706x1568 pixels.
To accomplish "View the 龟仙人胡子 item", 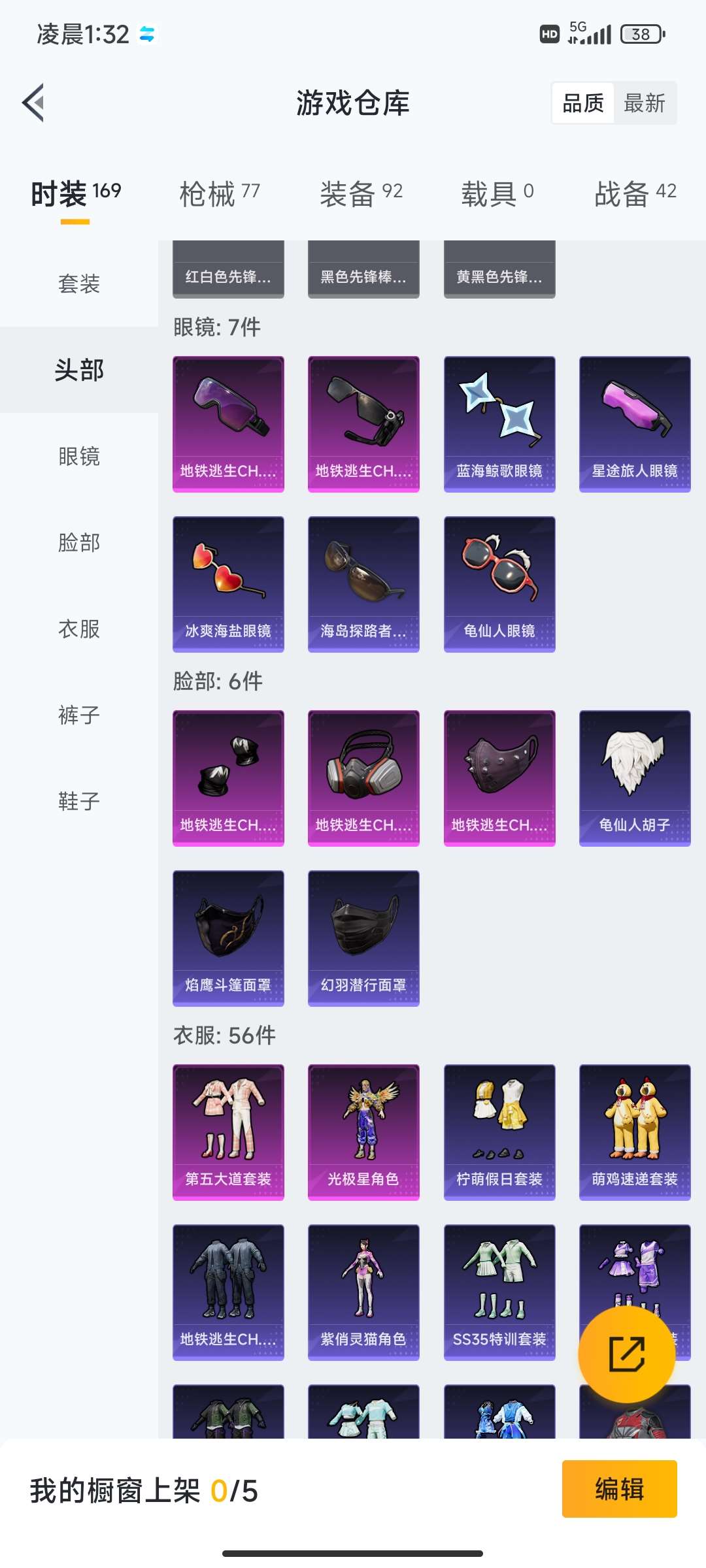I will (x=635, y=777).
